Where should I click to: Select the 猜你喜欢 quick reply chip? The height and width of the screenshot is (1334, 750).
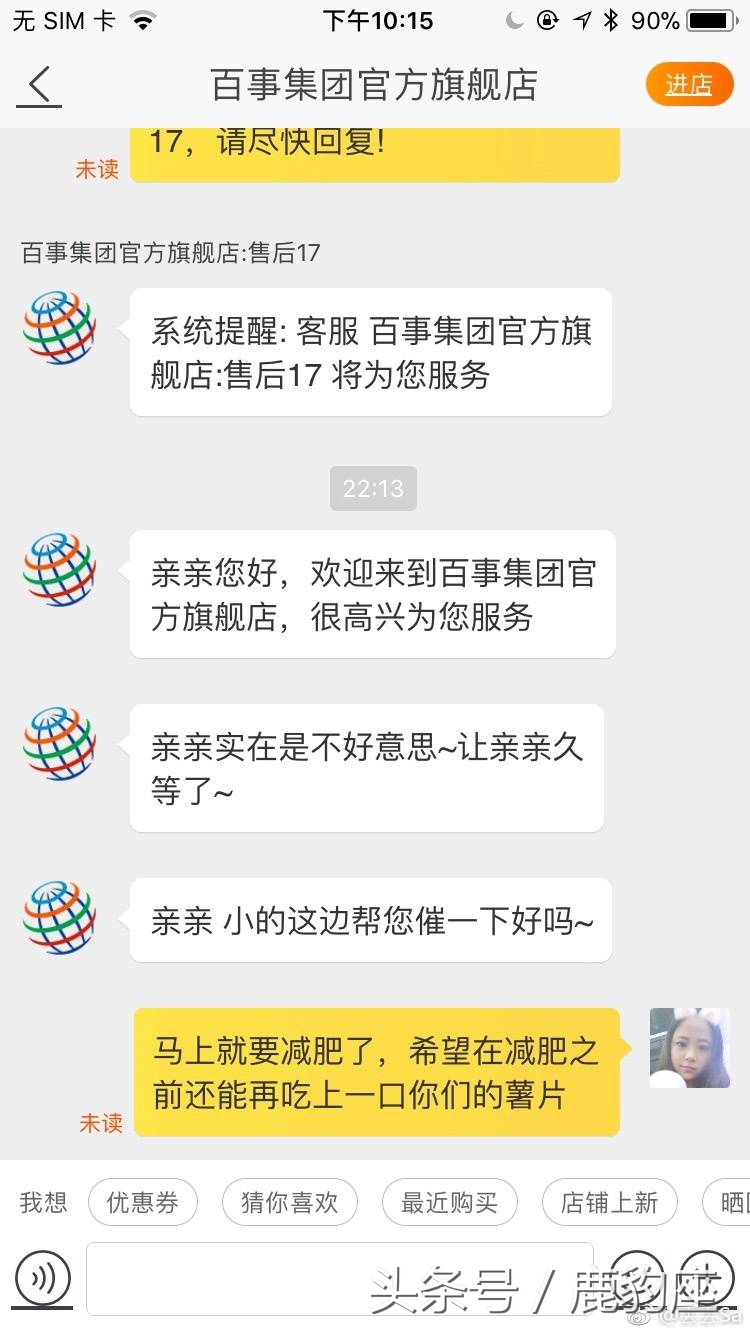[289, 1203]
